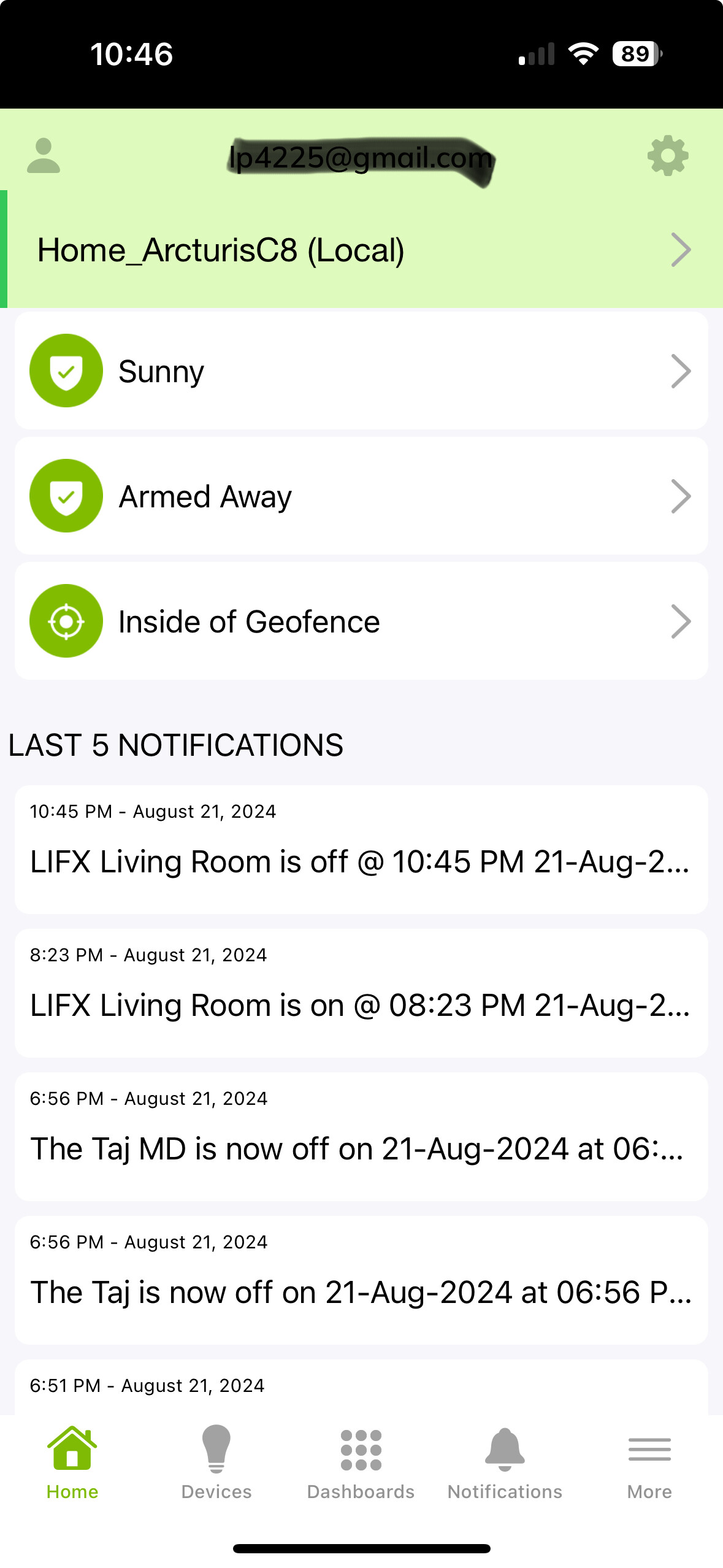Open the More tab
723x1568 pixels.
(x=649, y=1462)
